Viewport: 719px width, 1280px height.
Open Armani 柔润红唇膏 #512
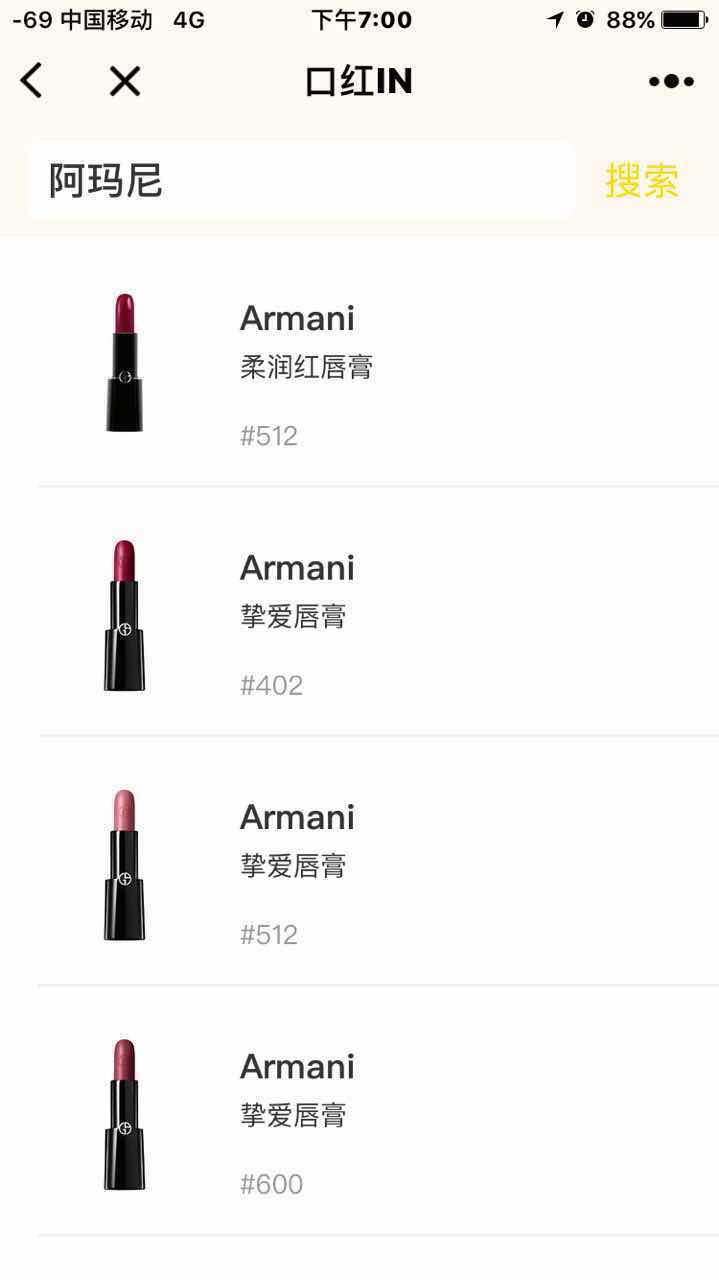coord(378,364)
